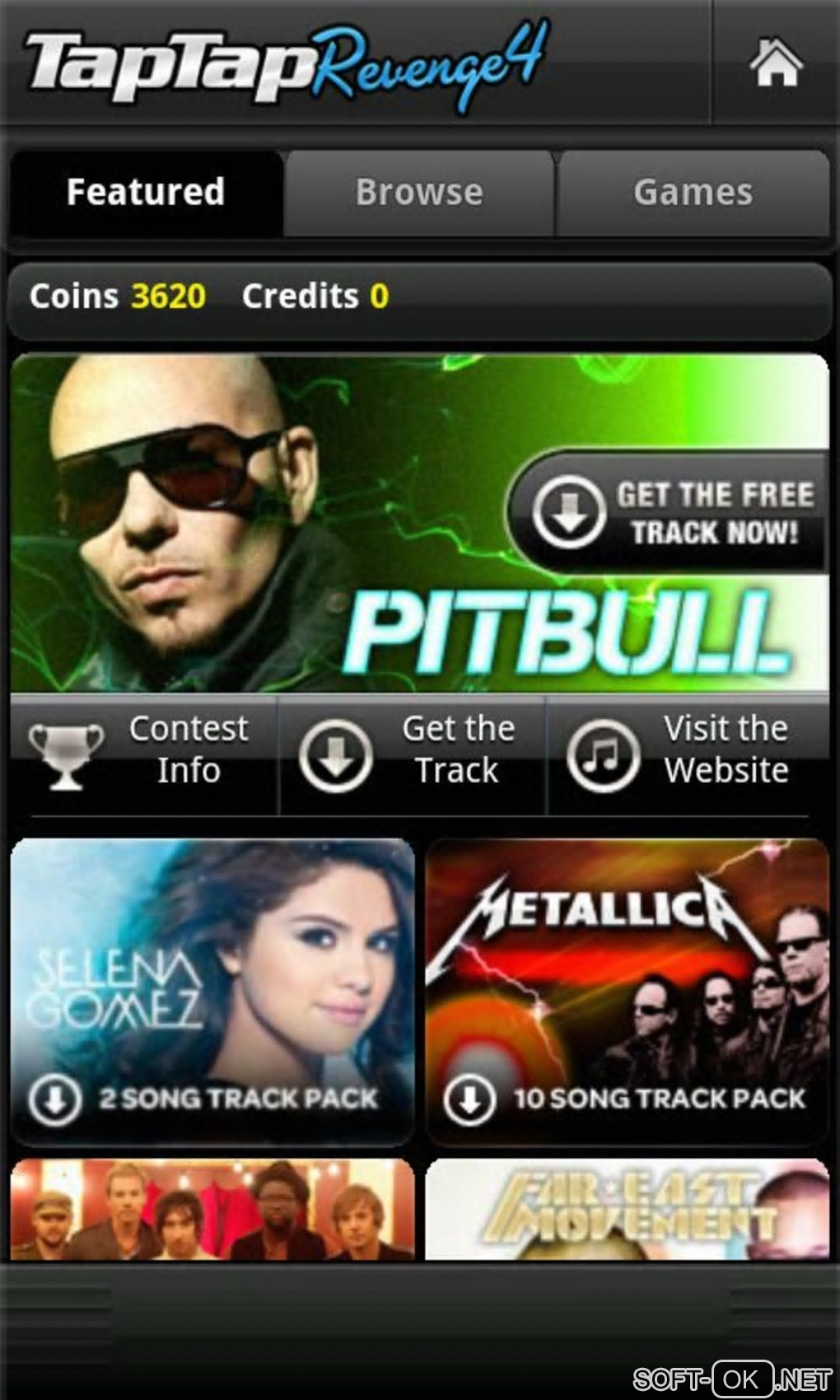
Task: Open the band photo tile beside Far East Movement
Action: click(x=212, y=1210)
